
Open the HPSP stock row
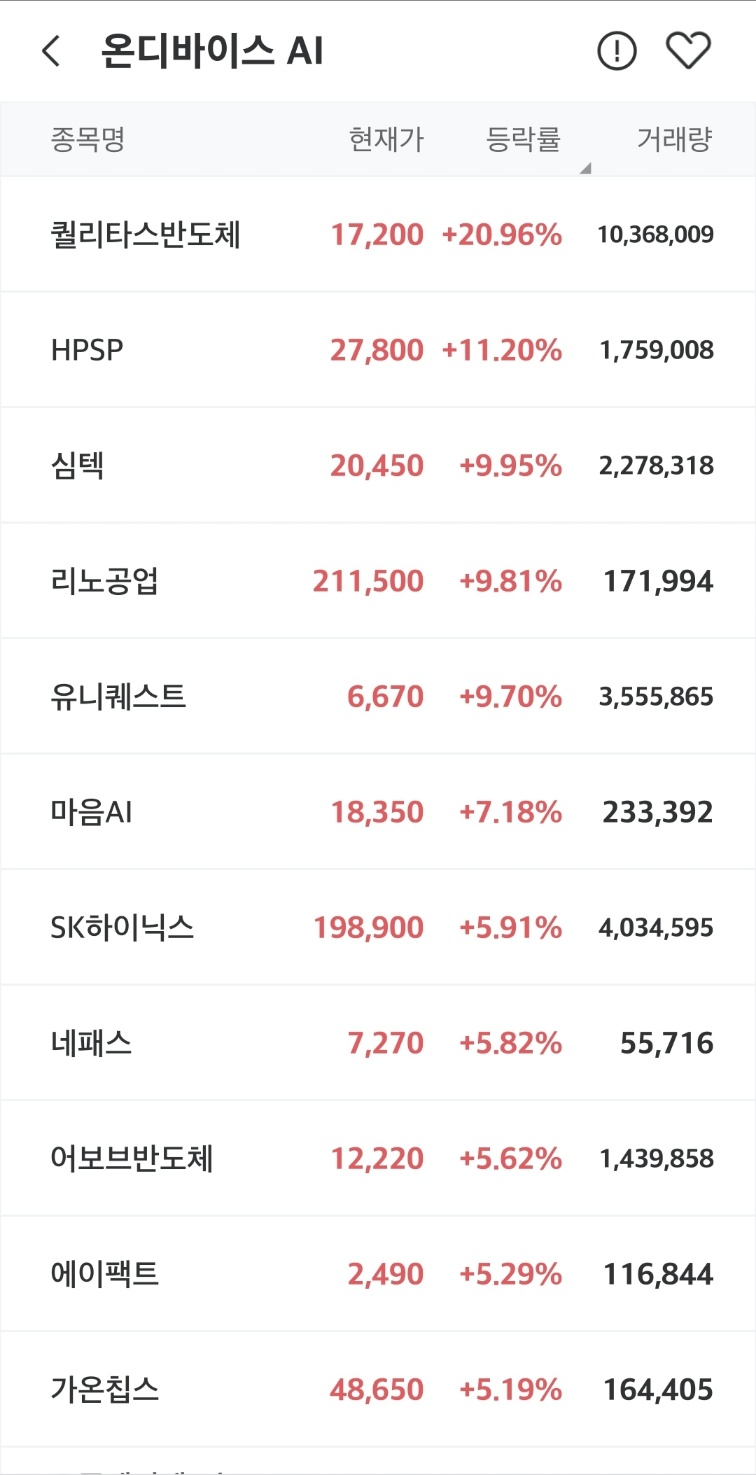click(x=378, y=350)
